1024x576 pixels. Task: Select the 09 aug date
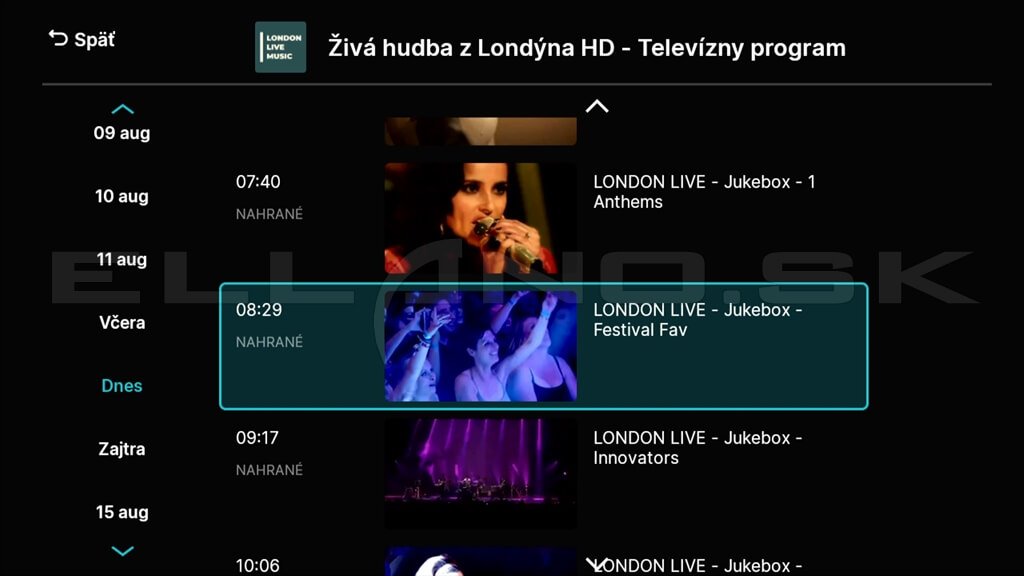(x=122, y=133)
